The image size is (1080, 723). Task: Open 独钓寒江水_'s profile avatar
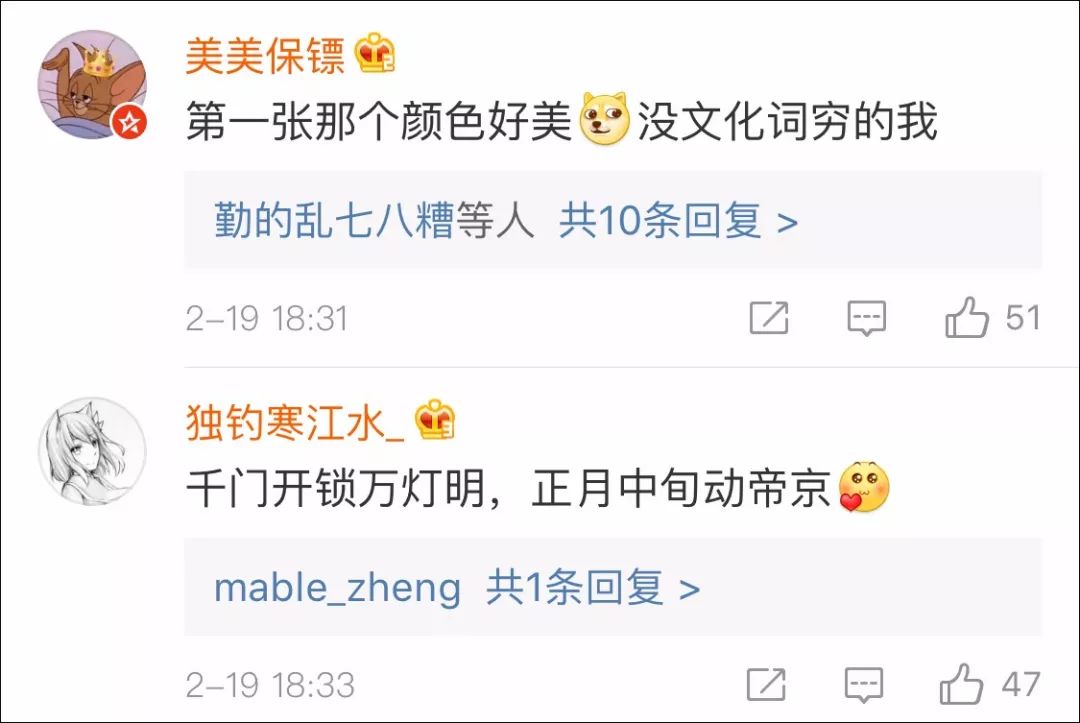(92, 451)
